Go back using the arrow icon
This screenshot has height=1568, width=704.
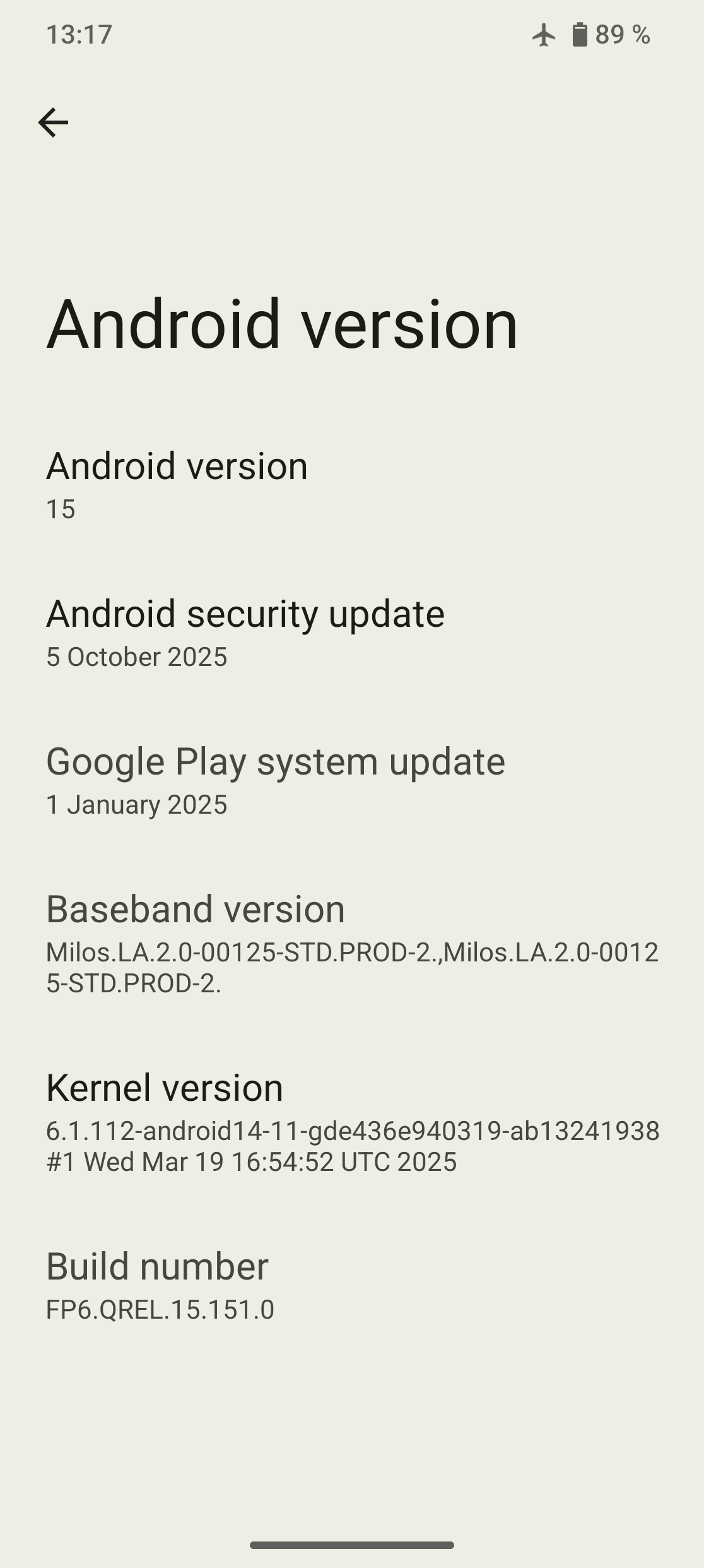pos(53,122)
